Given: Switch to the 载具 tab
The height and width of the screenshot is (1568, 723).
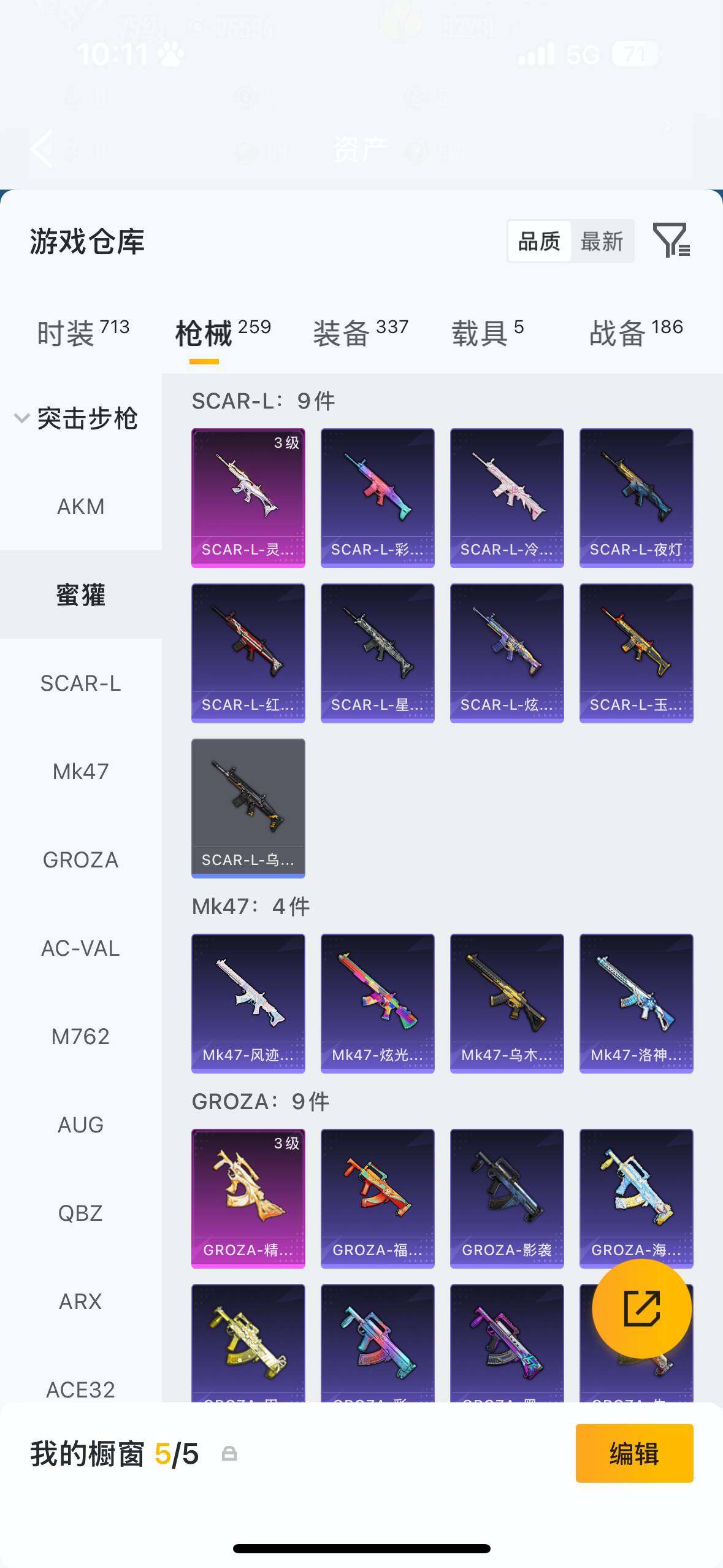Looking at the screenshot, I should coord(487,333).
